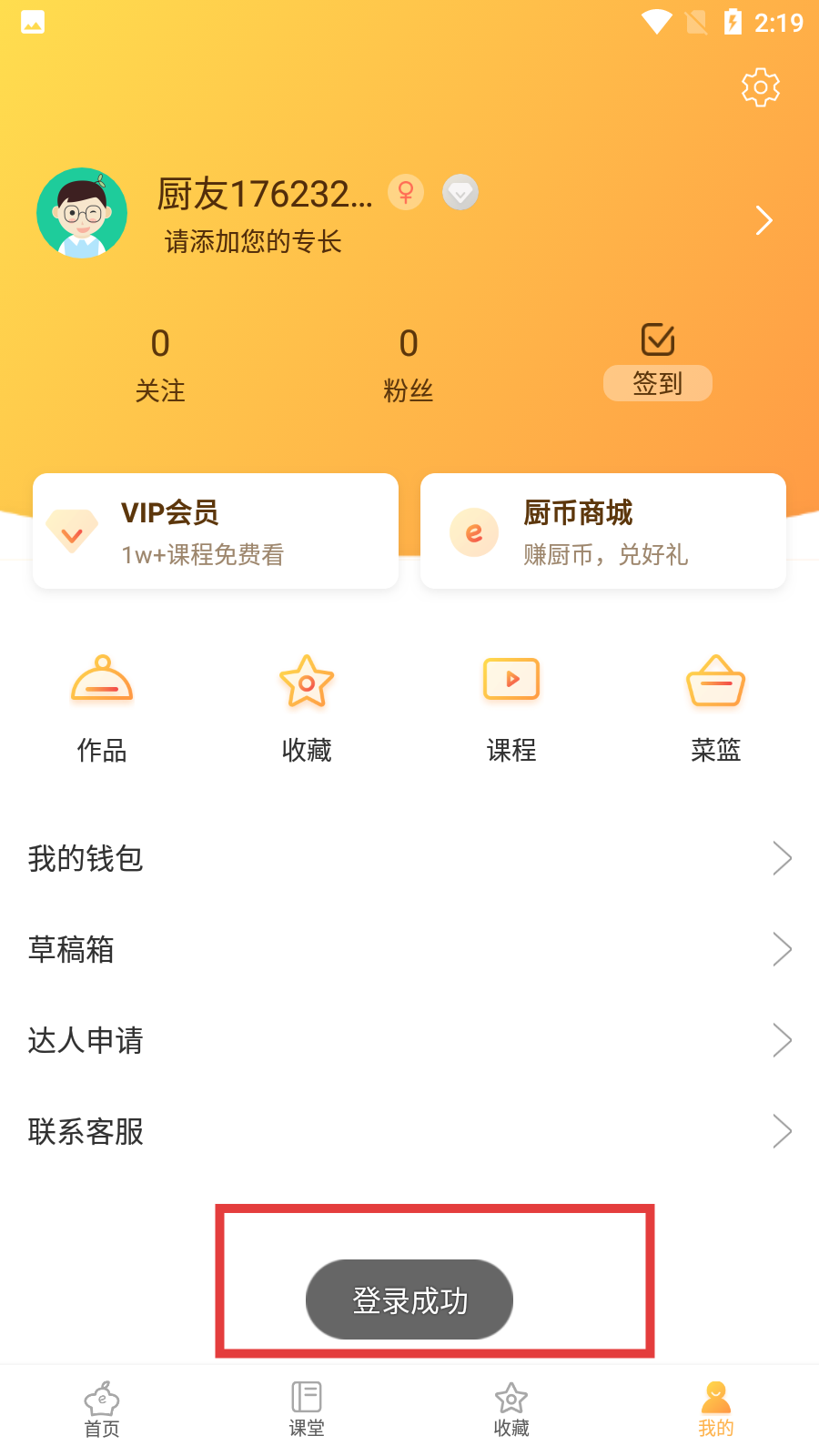Switch to the 收藏 tab in bottom bar
Image resolution: width=819 pixels, height=1456 pixels.
[x=511, y=1410]
